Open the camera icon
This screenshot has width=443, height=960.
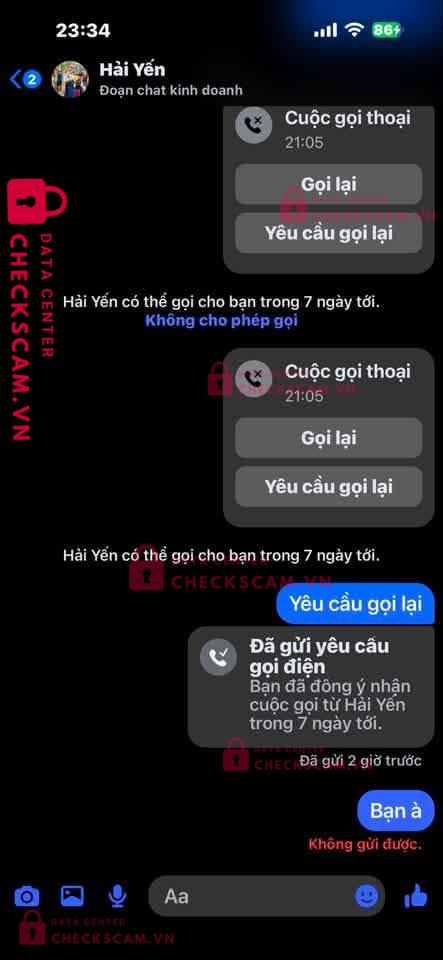click(x=27, y=897)
